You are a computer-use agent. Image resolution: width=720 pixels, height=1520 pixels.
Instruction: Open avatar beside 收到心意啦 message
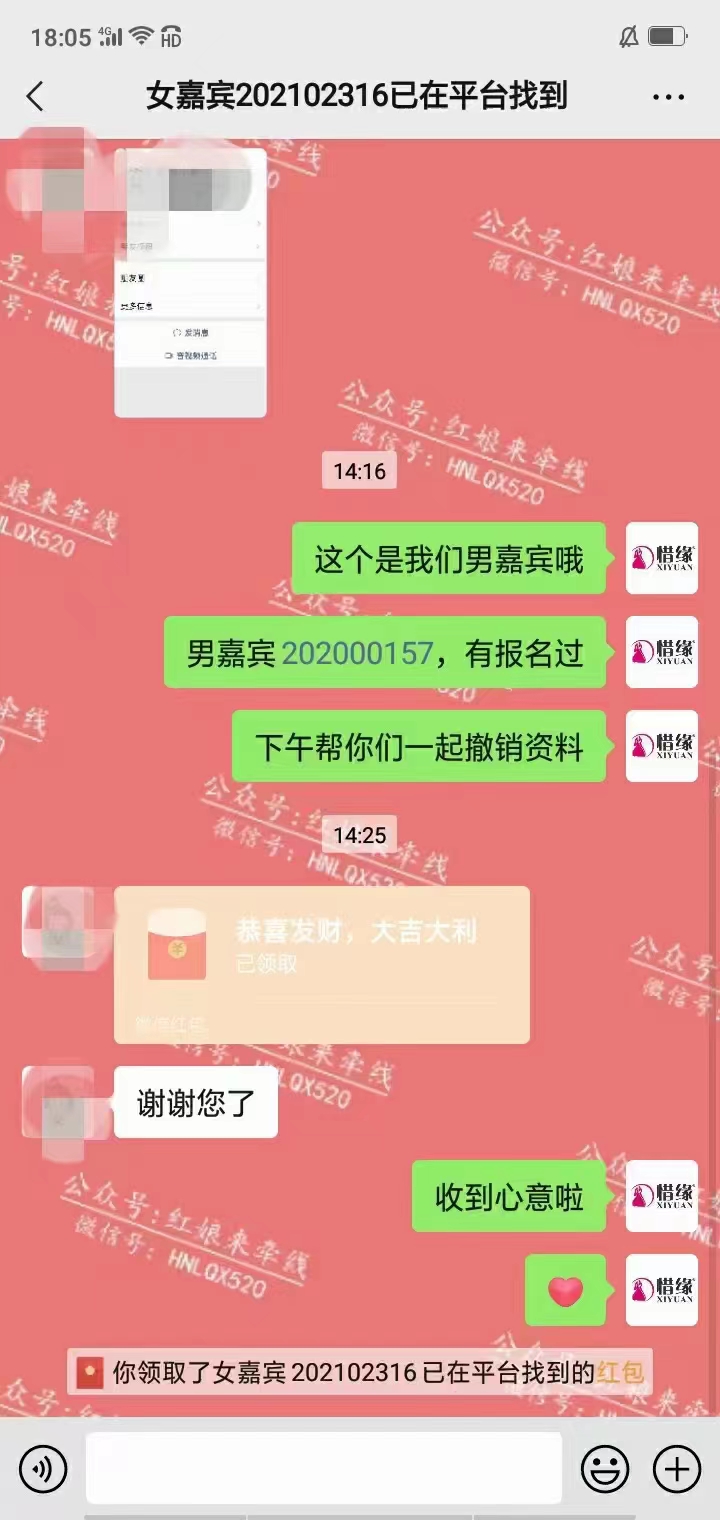tap(661, 1196)
